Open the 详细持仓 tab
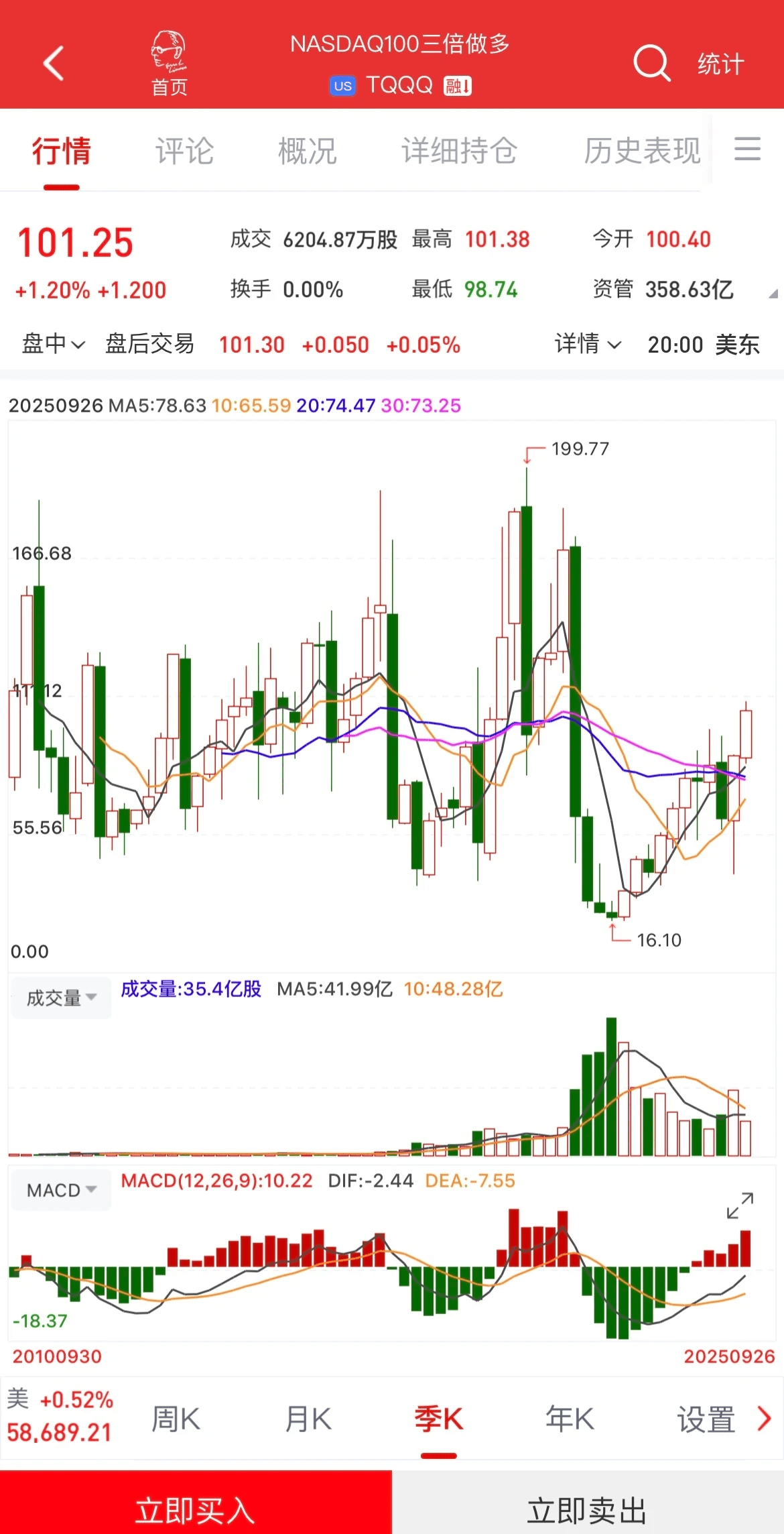This screenshot has height=1534, width=784. point(460,151)
